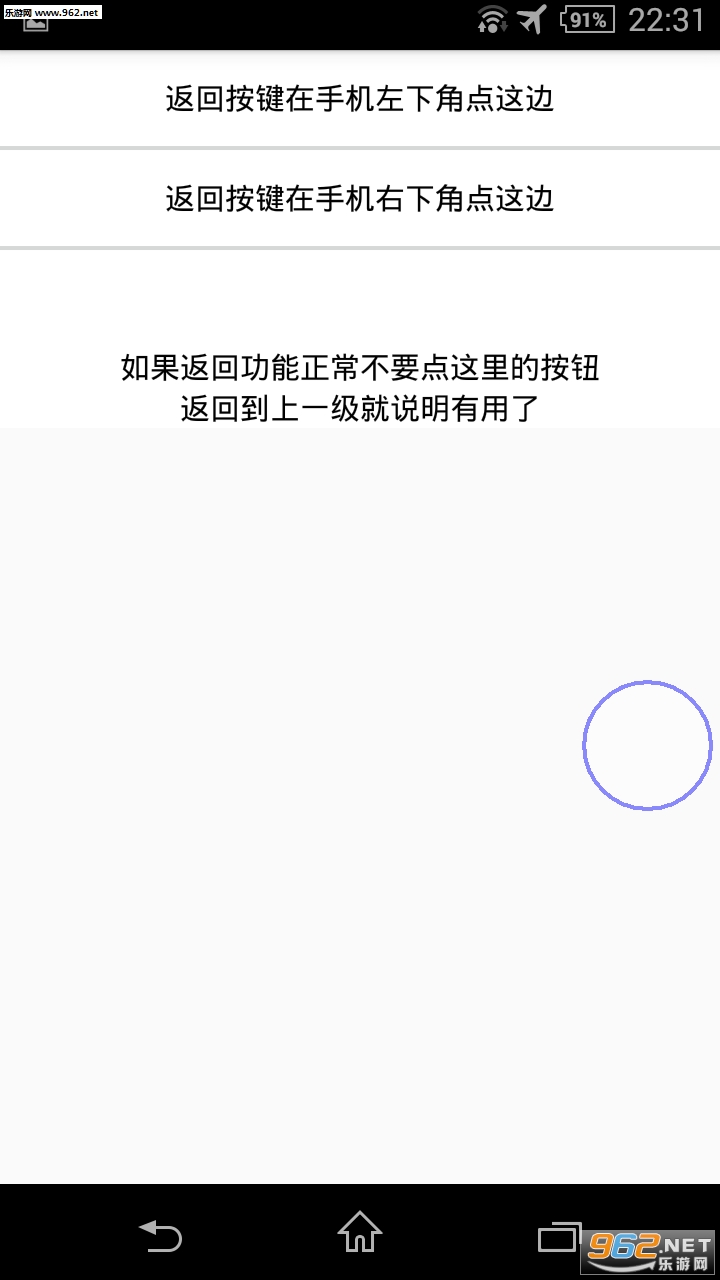Viewport: 720px width, 1280px height.
Task: Go to the home screen
Action: [x=360, y=1232]
